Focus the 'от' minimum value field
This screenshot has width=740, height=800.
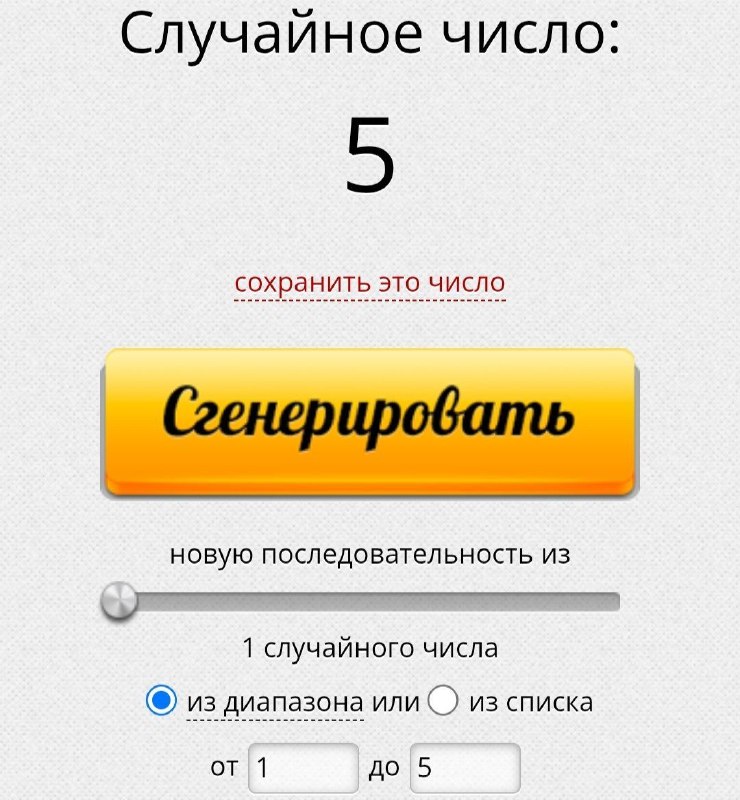304,767
